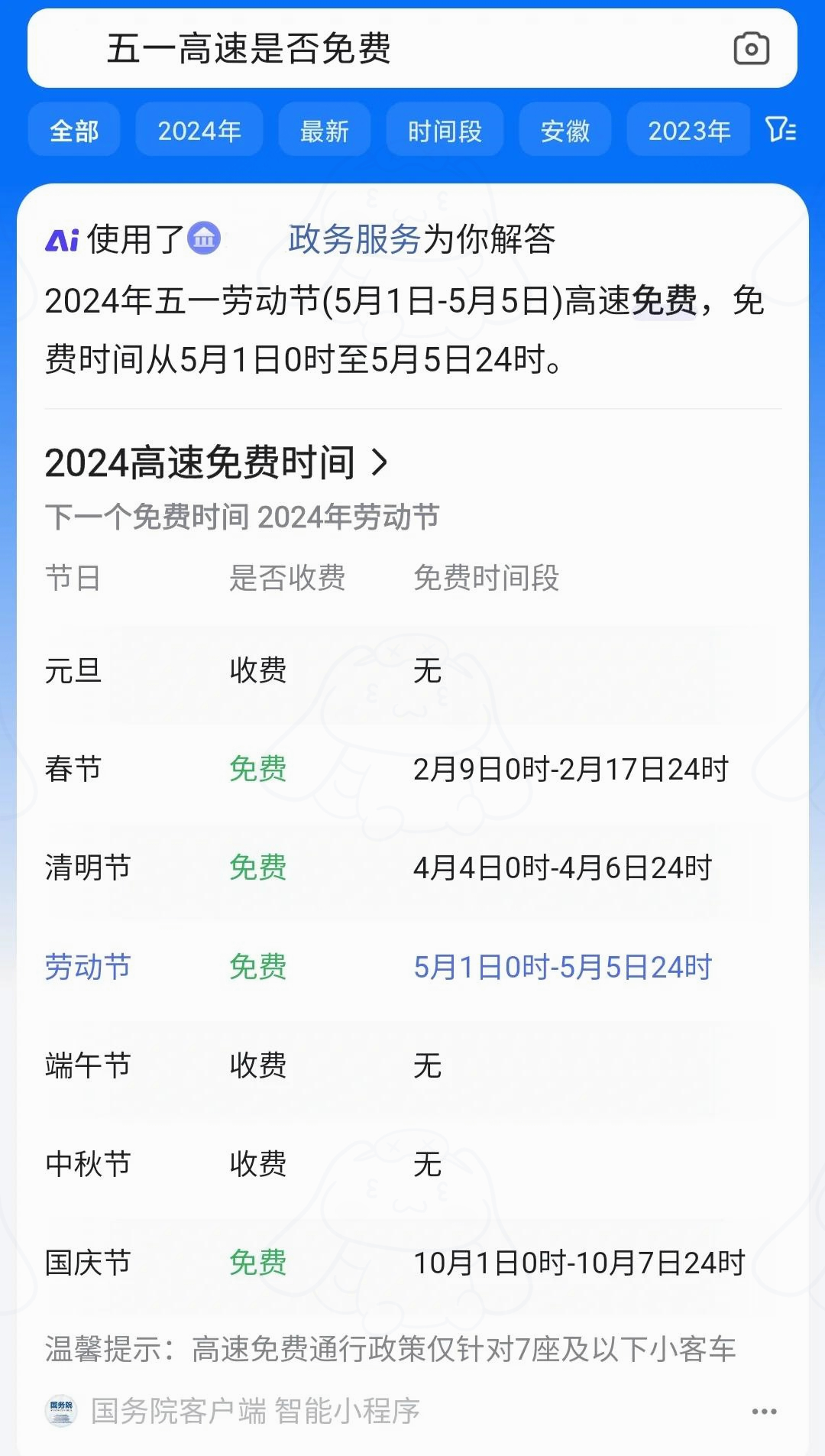
Task: Tap the camera icon in search bar
Action: tap(752, 49)
